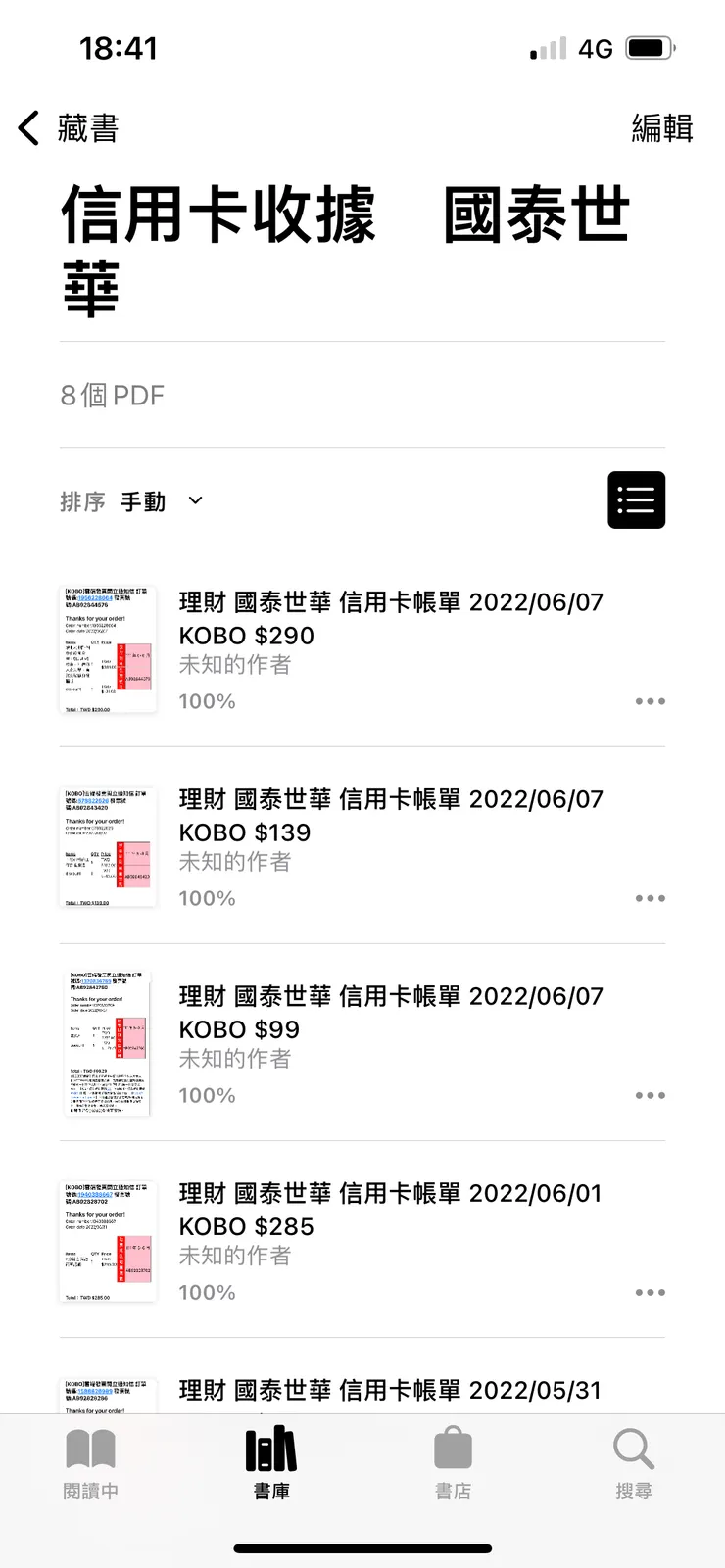Toggle the list view layout button
This screenshot has height=1568, width=725.
636,500
